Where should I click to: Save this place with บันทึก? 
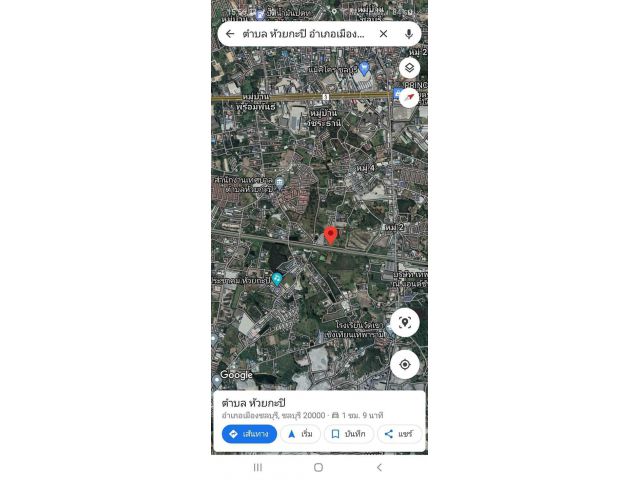(349, 434)
